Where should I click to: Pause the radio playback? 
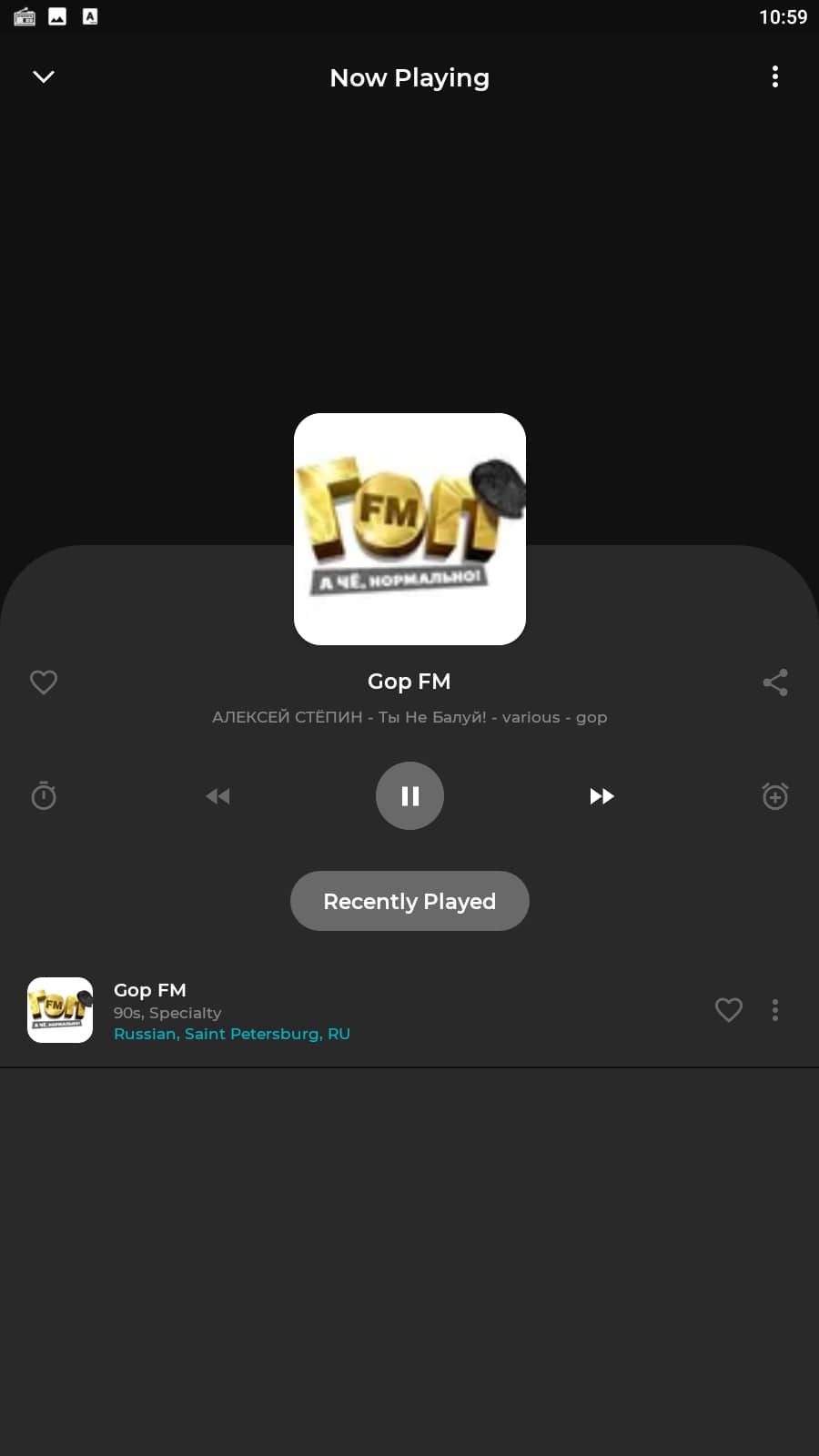pyautogui.click(x=409, y=795)
